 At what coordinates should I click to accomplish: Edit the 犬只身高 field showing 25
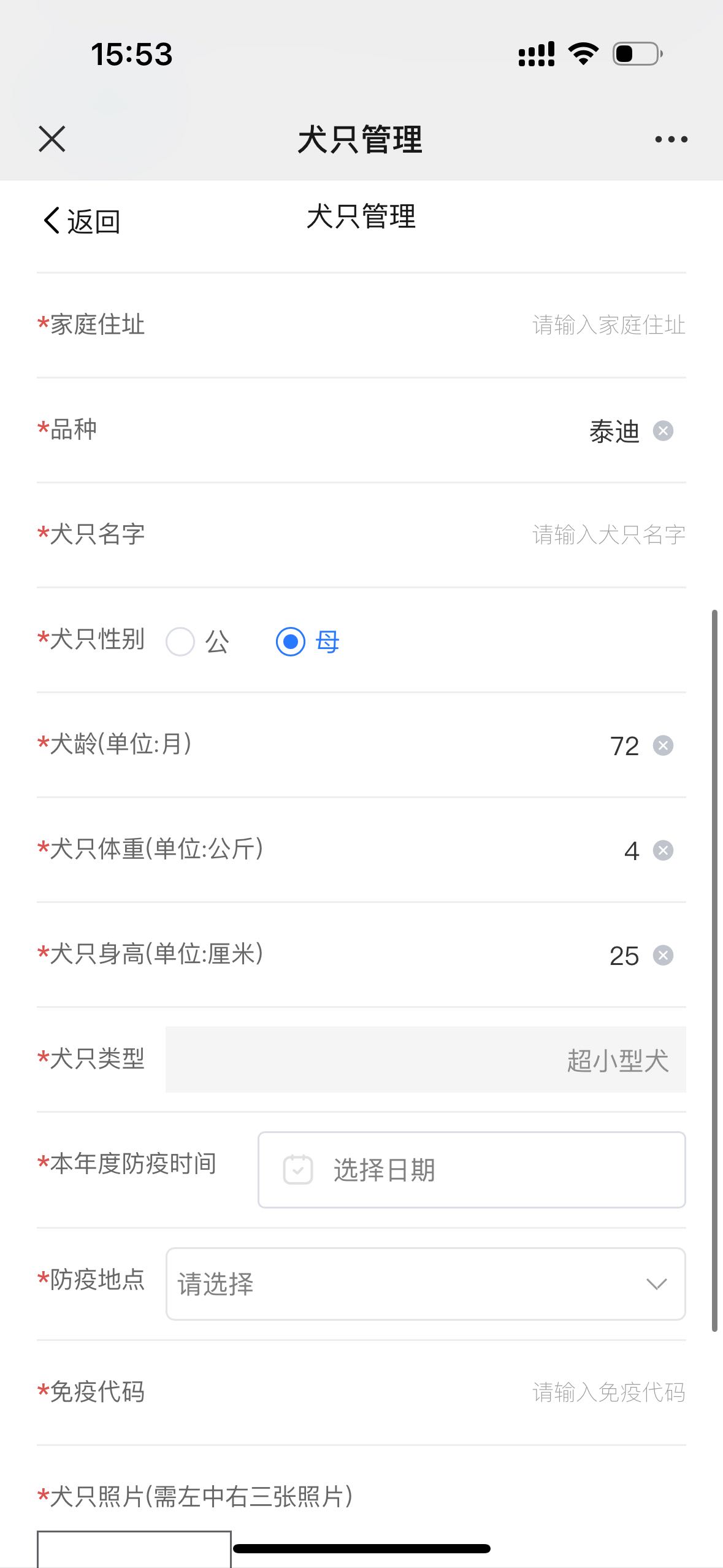tap(624, 956)
